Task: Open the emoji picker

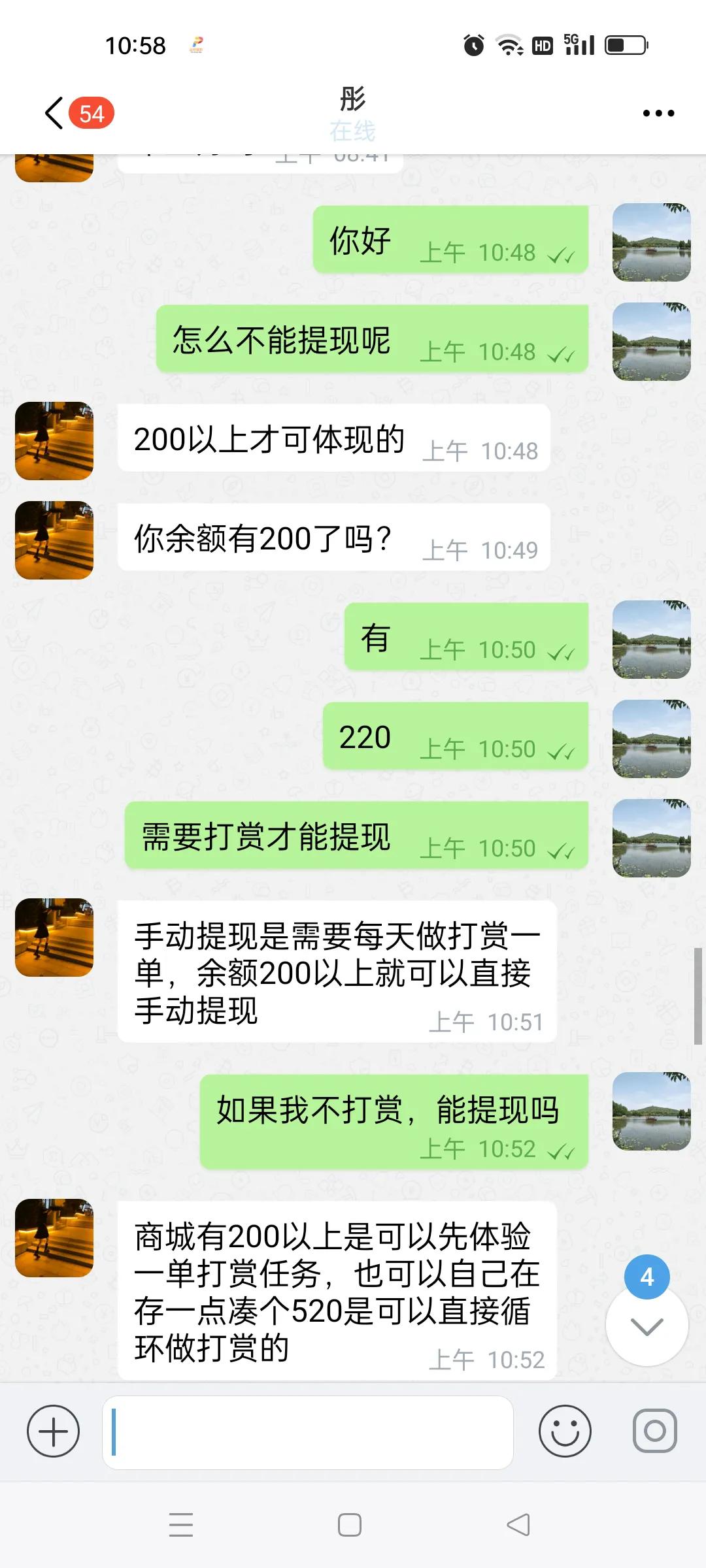Action: pyautogui.click(x=563, y=1432)
